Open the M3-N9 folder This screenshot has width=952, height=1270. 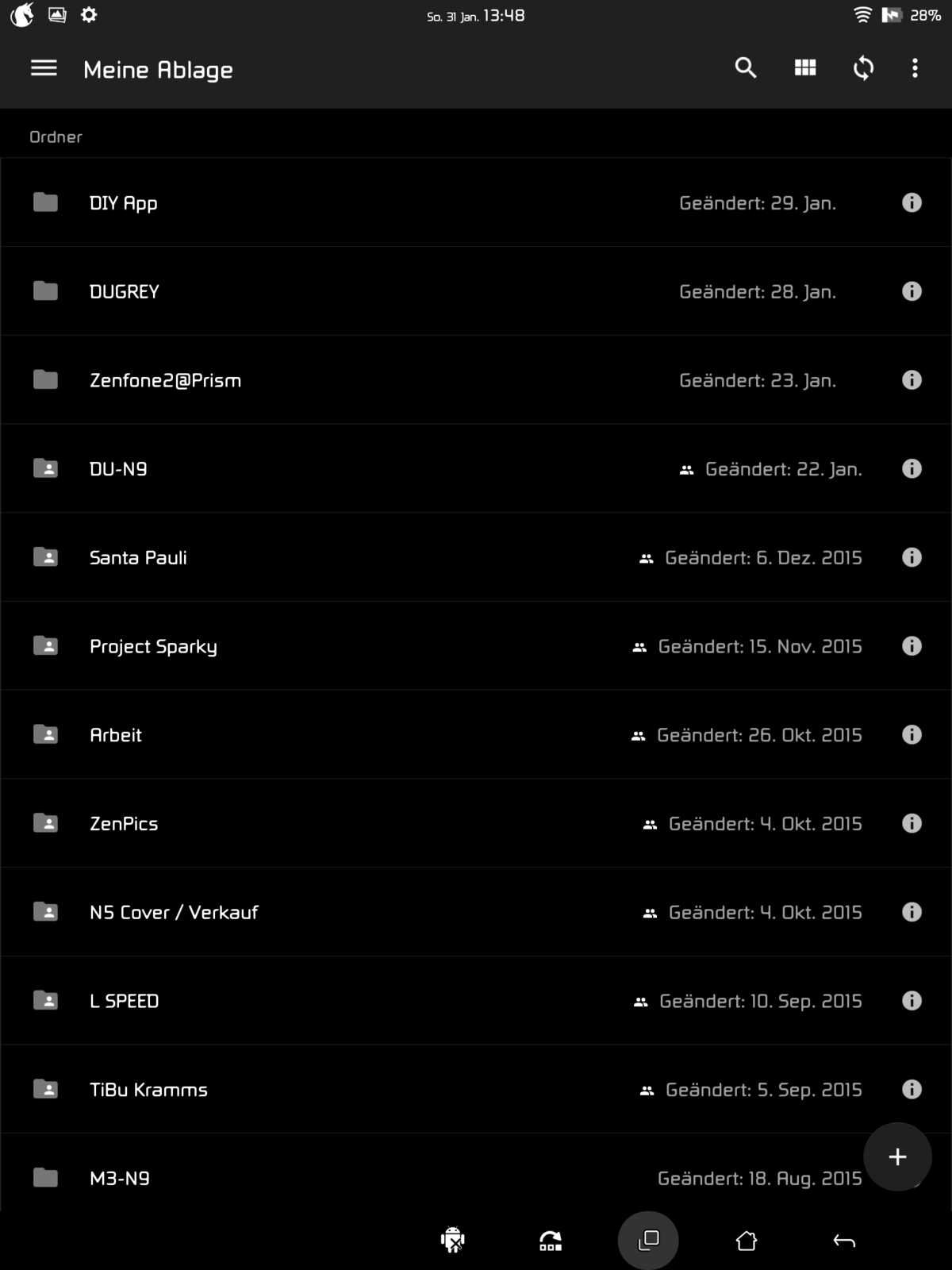[x=120, y=1178]
